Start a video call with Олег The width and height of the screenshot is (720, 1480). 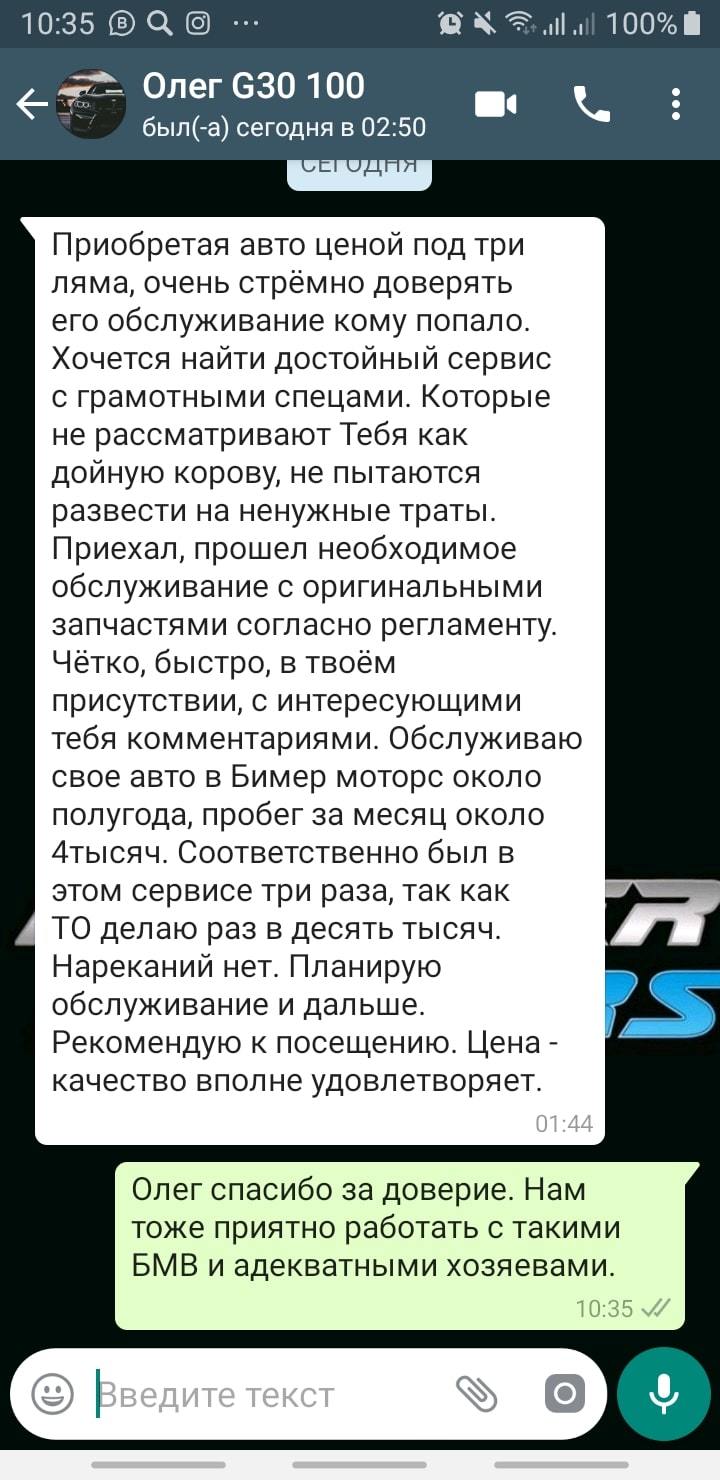click(x=495, y=104)
